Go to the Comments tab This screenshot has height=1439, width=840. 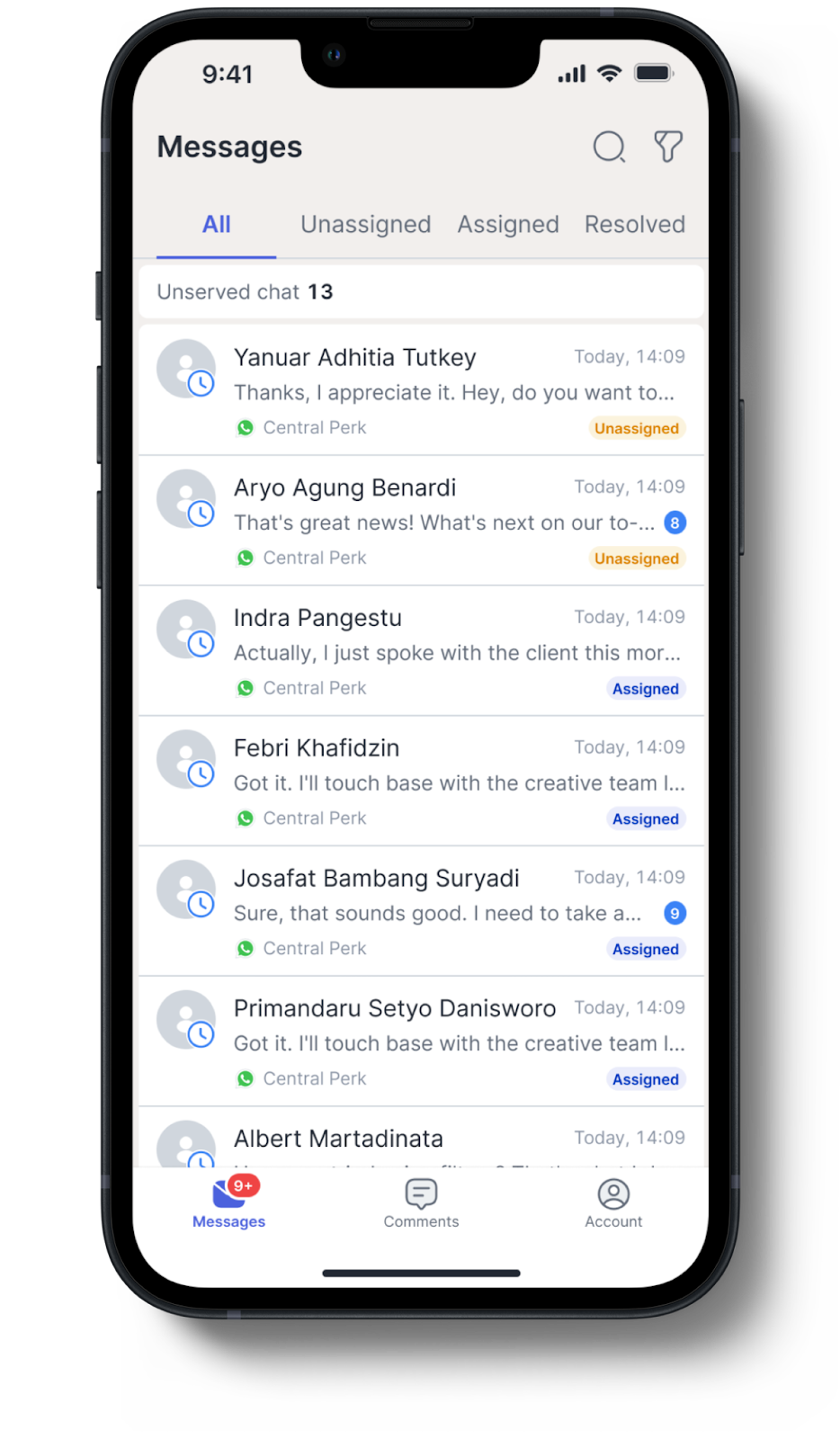pyautogui.click(x=421, y=1203)
